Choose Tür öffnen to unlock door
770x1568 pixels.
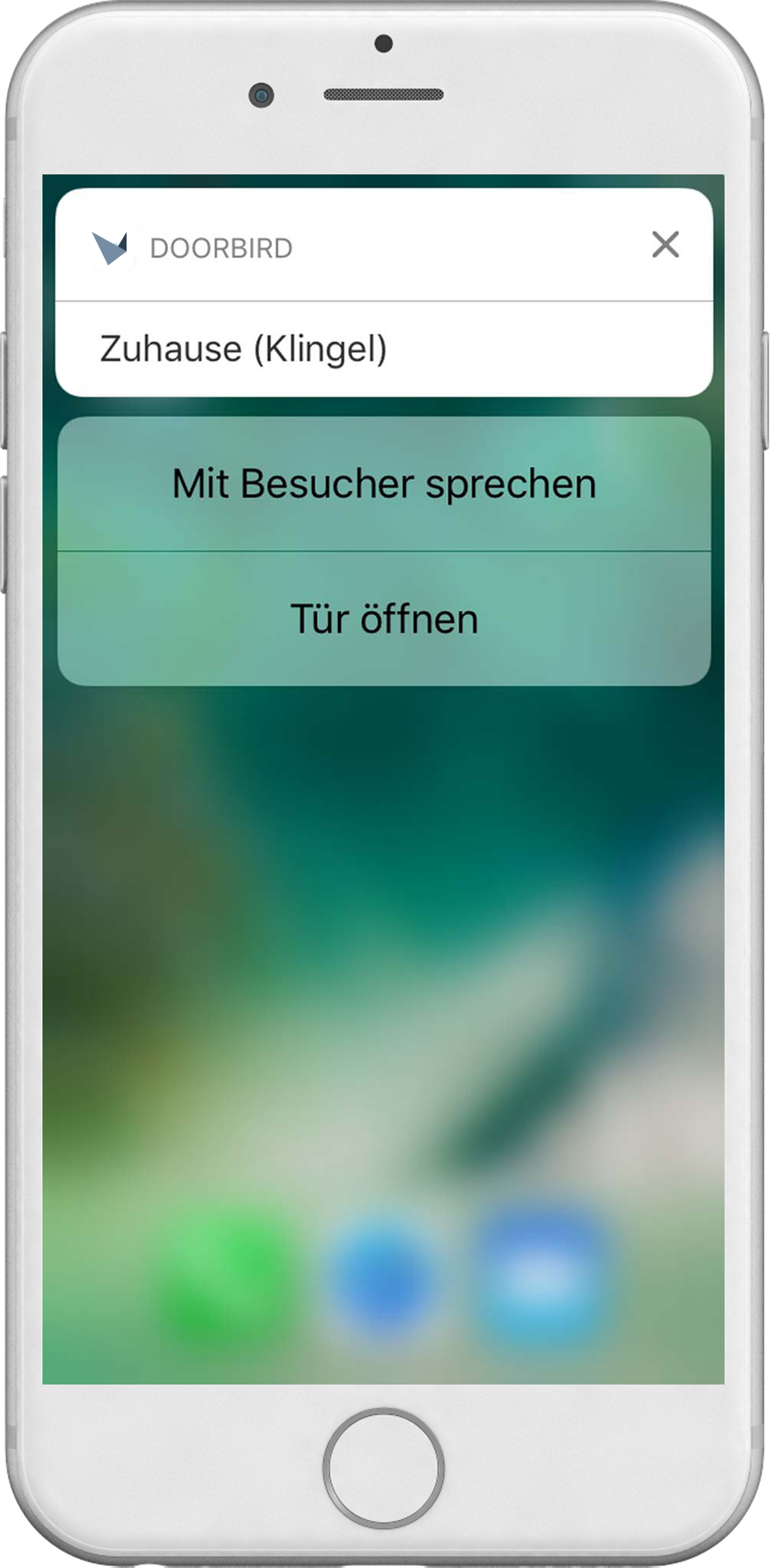384,619
